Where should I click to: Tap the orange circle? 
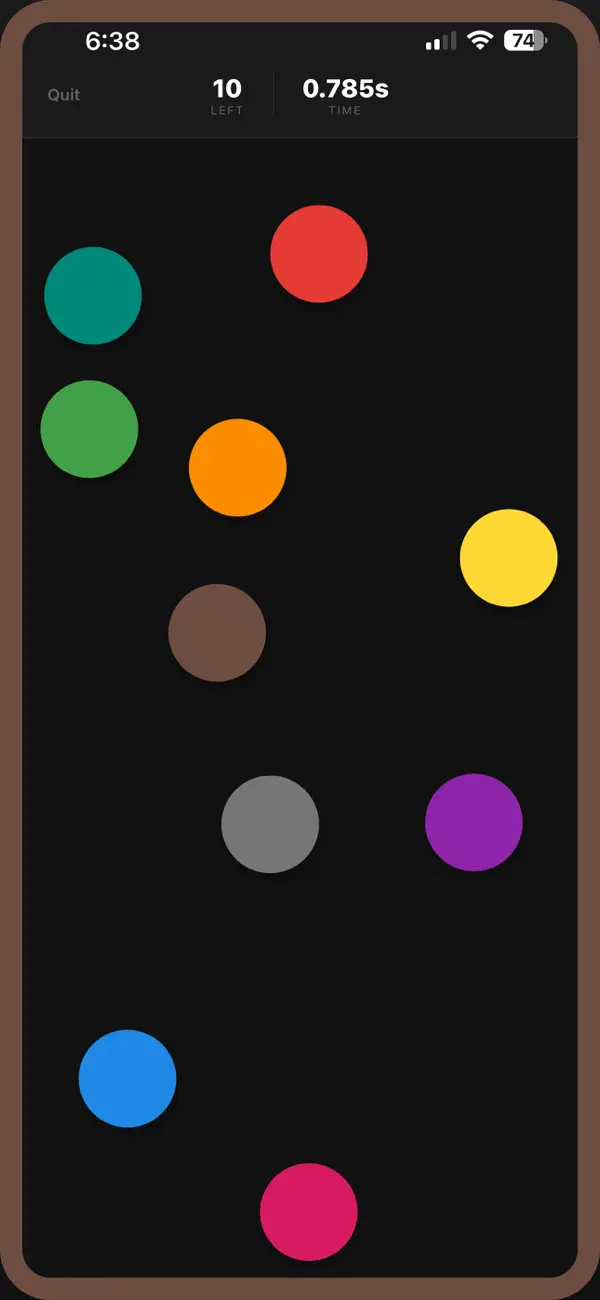(238, 468)
